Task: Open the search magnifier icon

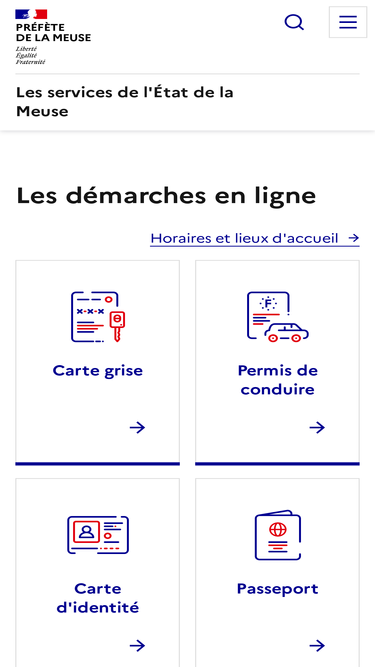Action: click(294, 22)
